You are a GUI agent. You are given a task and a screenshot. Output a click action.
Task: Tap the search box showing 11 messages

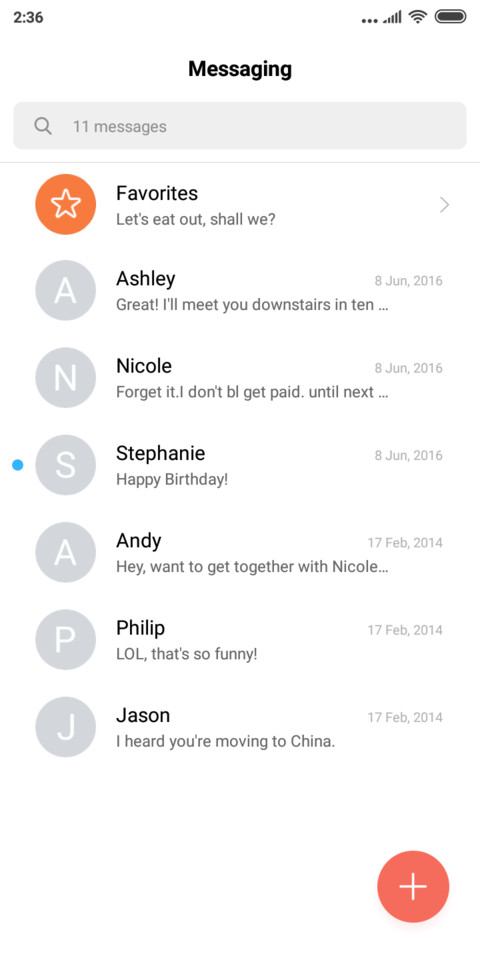click(x=240, y=126)
